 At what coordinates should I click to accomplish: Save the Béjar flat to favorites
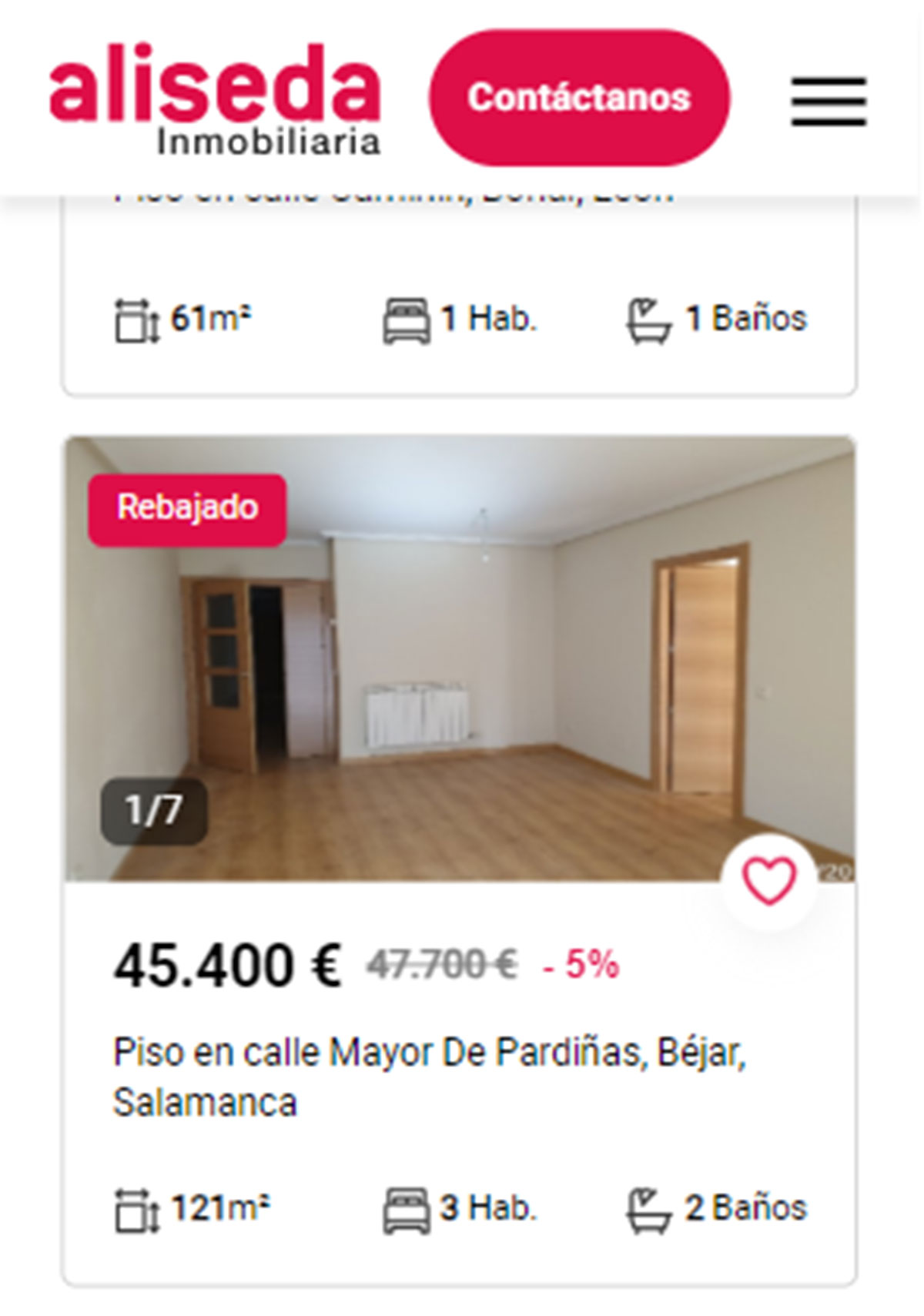[x=768, y=881]
